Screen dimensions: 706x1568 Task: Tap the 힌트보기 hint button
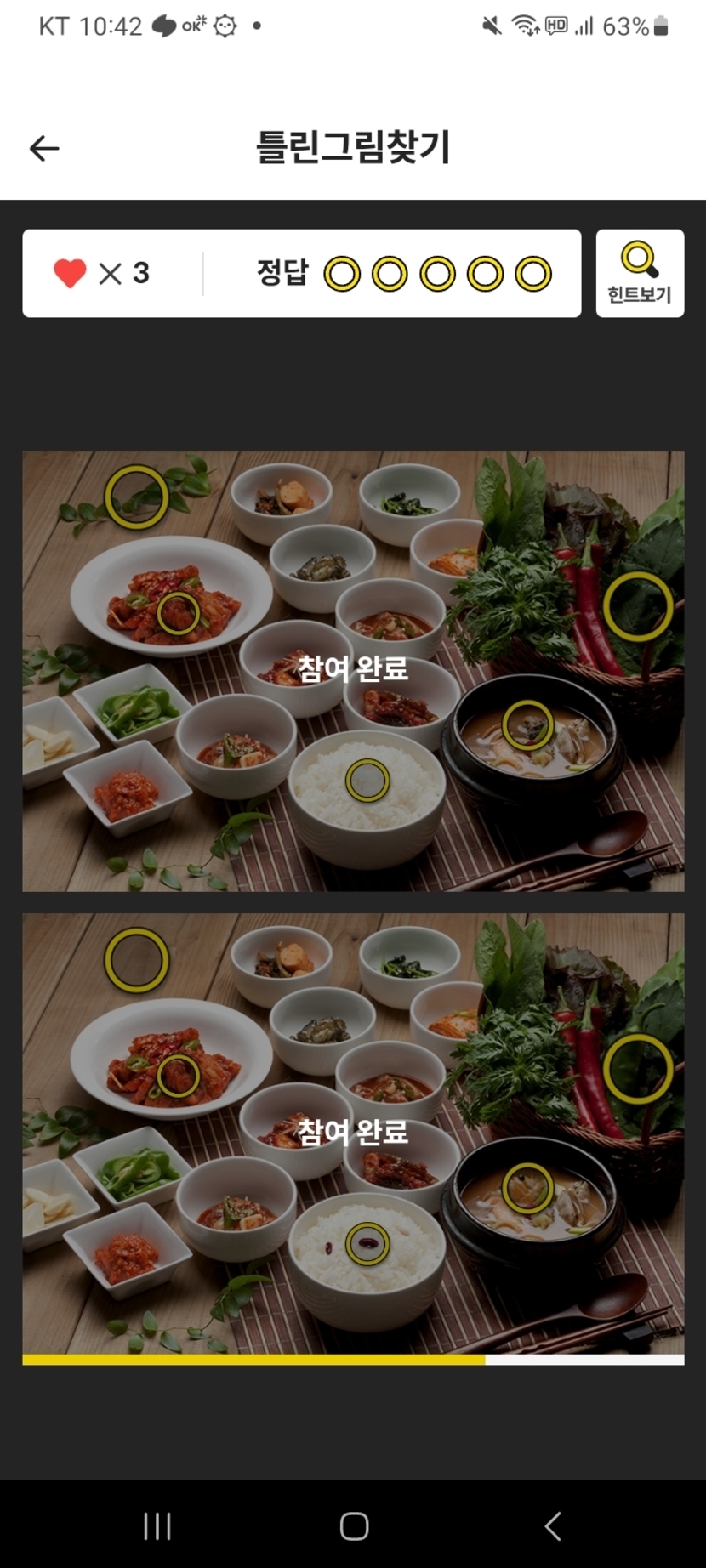640,274
